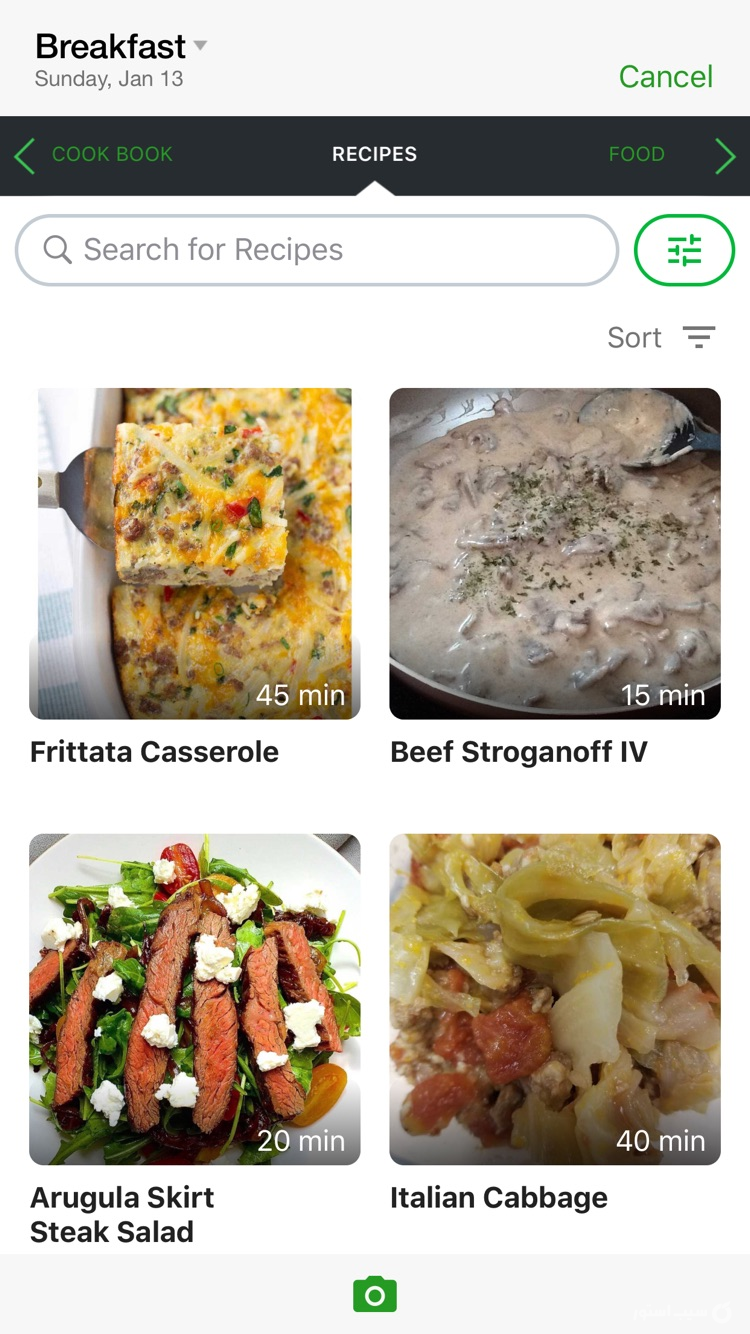750x1334 pixels.
Task: Switch to the COOK BOOK tab
Action: (x=111, y=154)
